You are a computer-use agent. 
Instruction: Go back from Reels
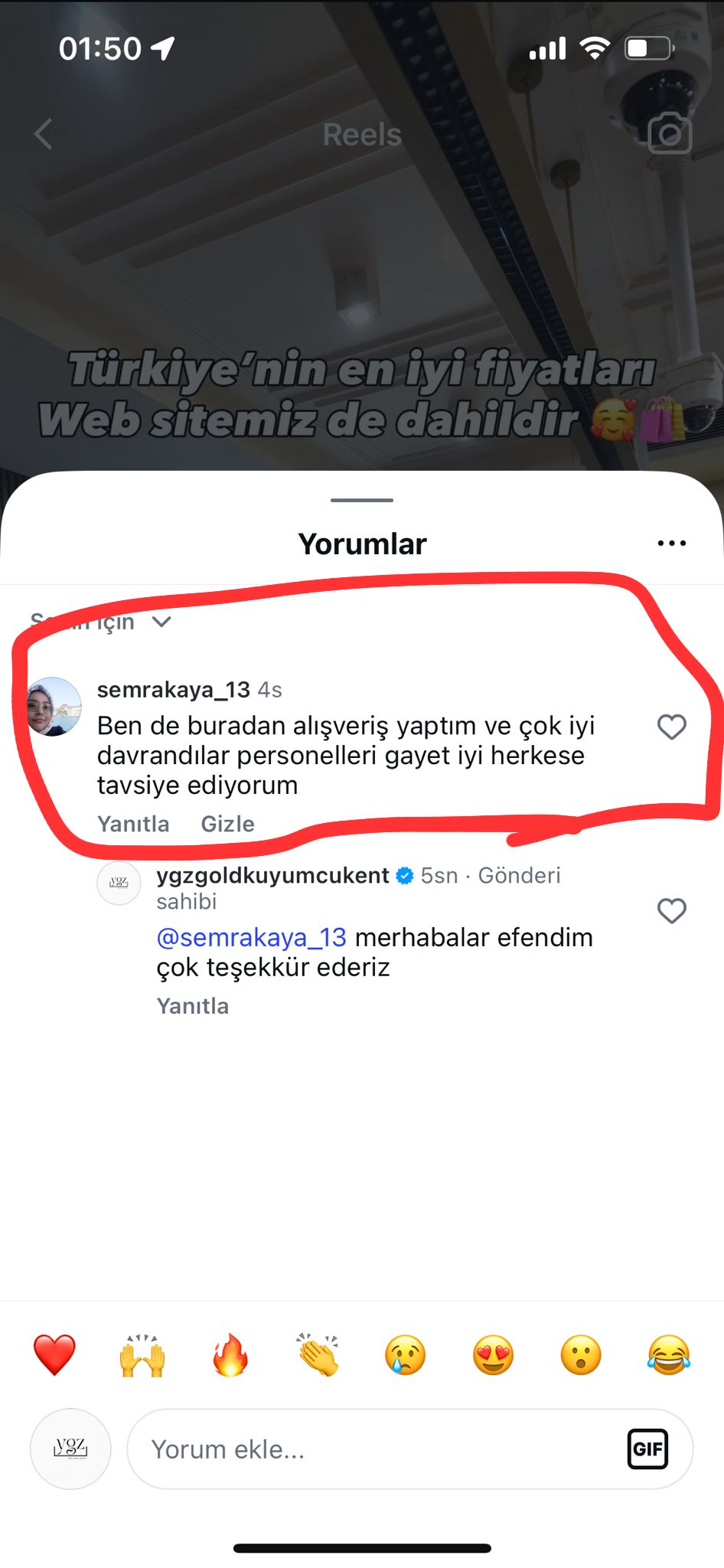tap(44, 135)
